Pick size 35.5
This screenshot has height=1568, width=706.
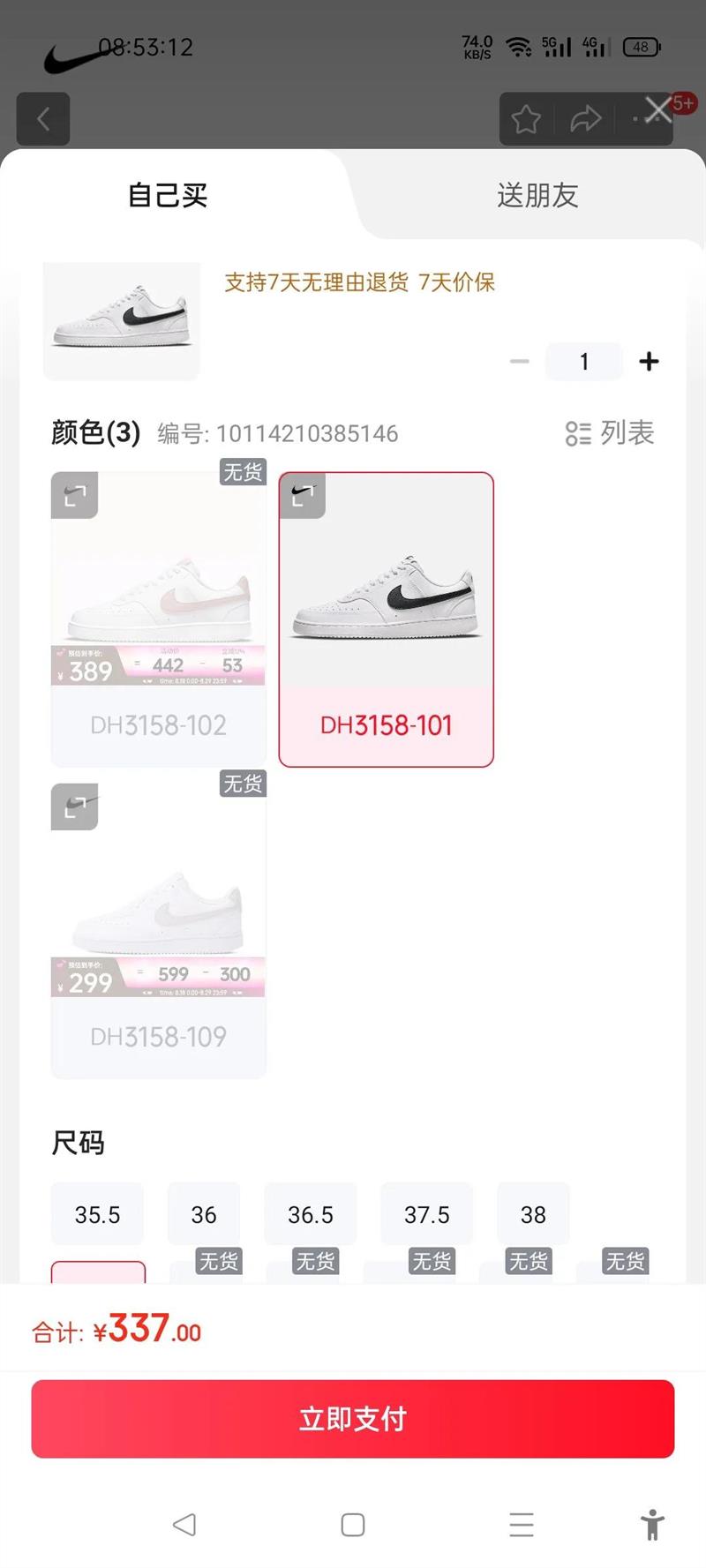[97, 1214]
